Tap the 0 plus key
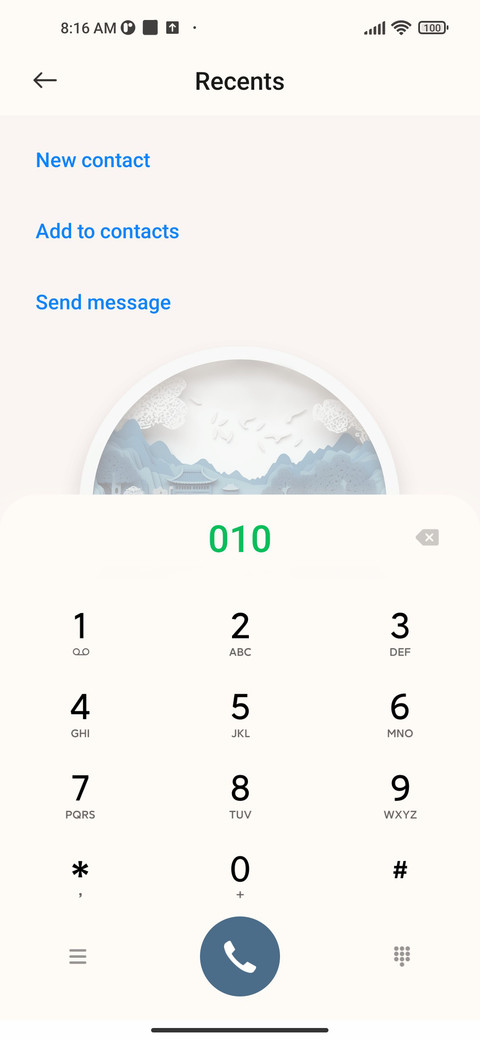Image resolution: width=480 pixels, height=1040 pixels. pyautogui.click(x=240, y=878)
